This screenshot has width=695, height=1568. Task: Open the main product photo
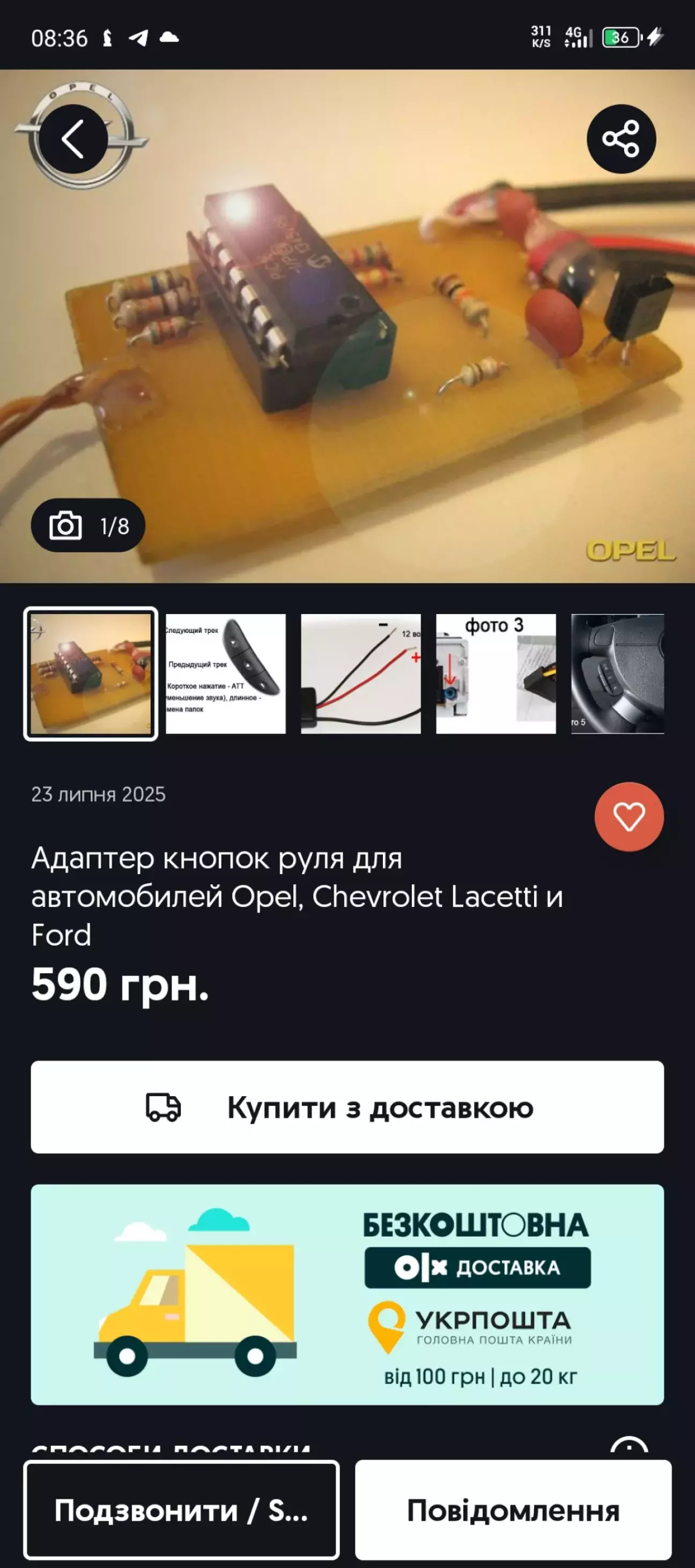(x=347, y=326)
